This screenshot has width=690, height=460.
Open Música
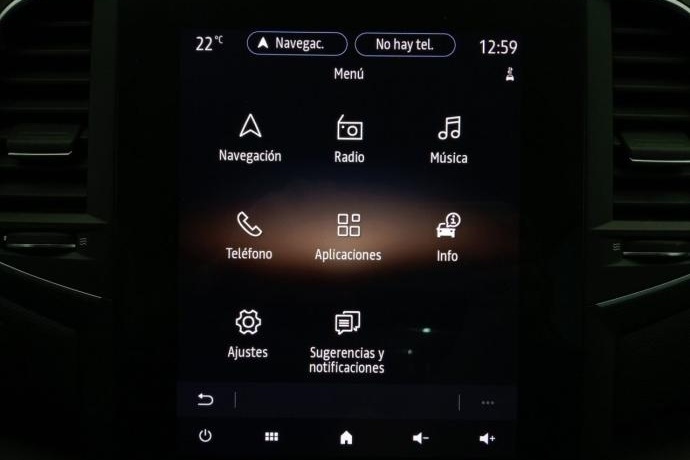tap(449, 139)
